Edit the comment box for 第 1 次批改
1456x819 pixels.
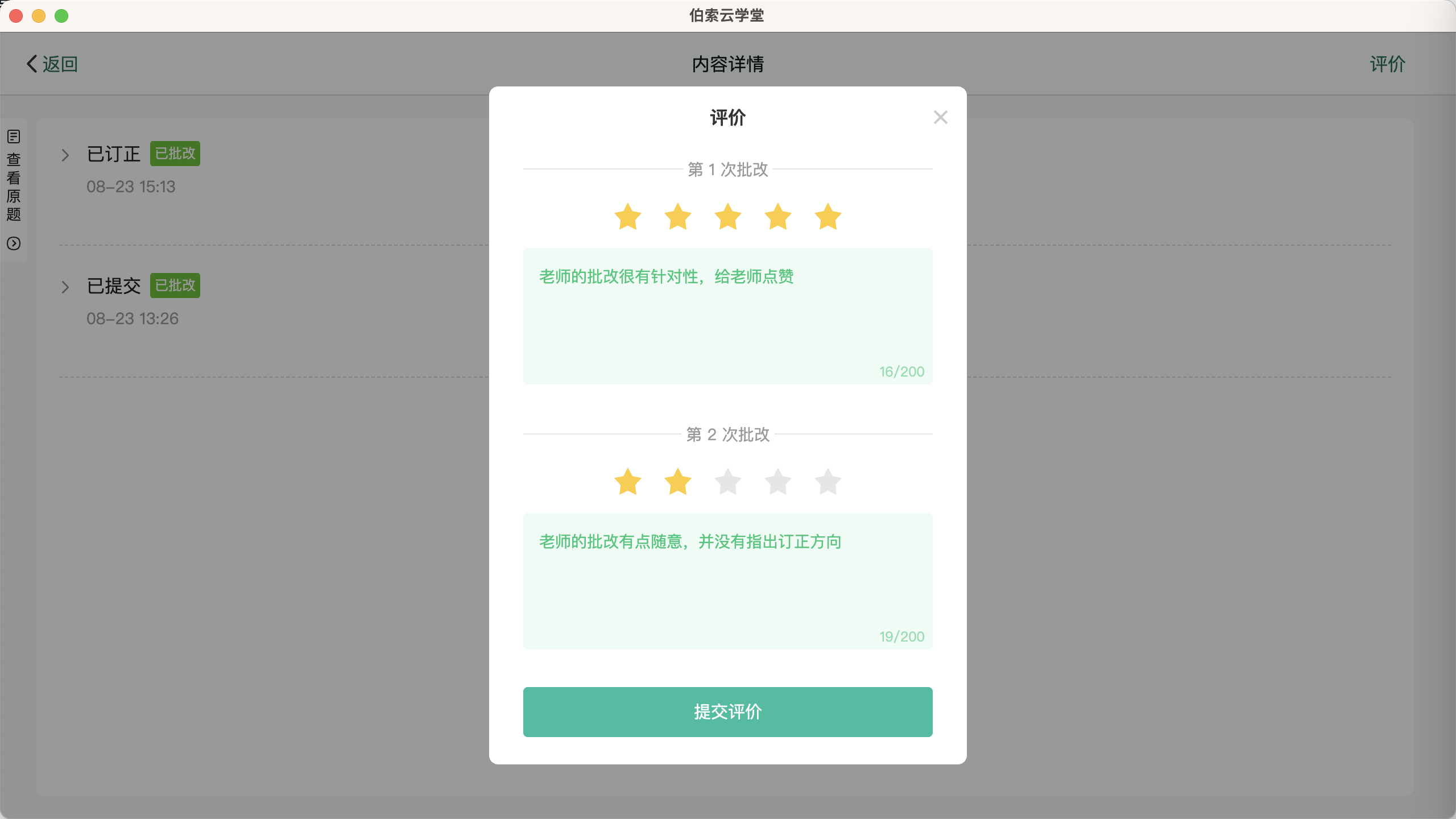tap(727, 316)
